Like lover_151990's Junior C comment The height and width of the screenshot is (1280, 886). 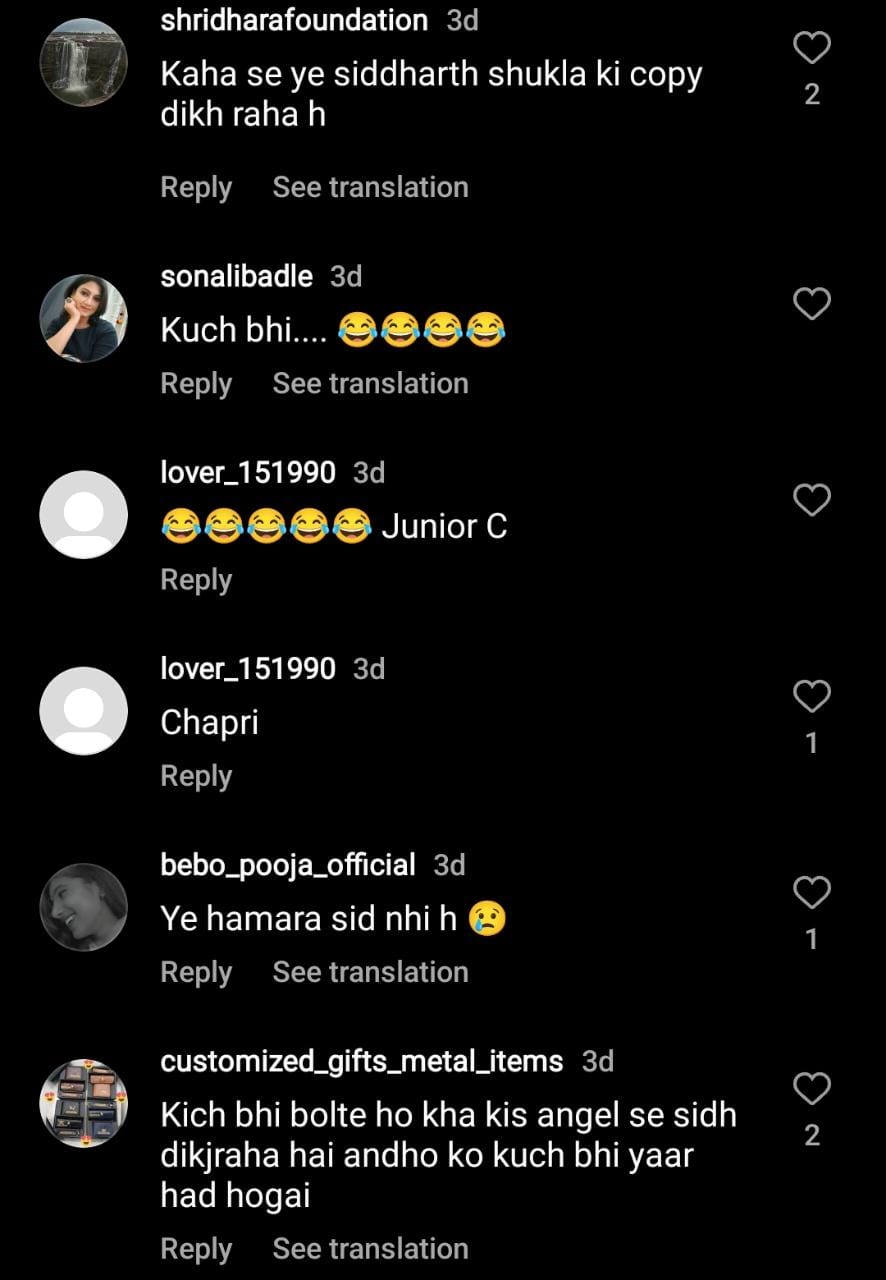coord(811,499)
